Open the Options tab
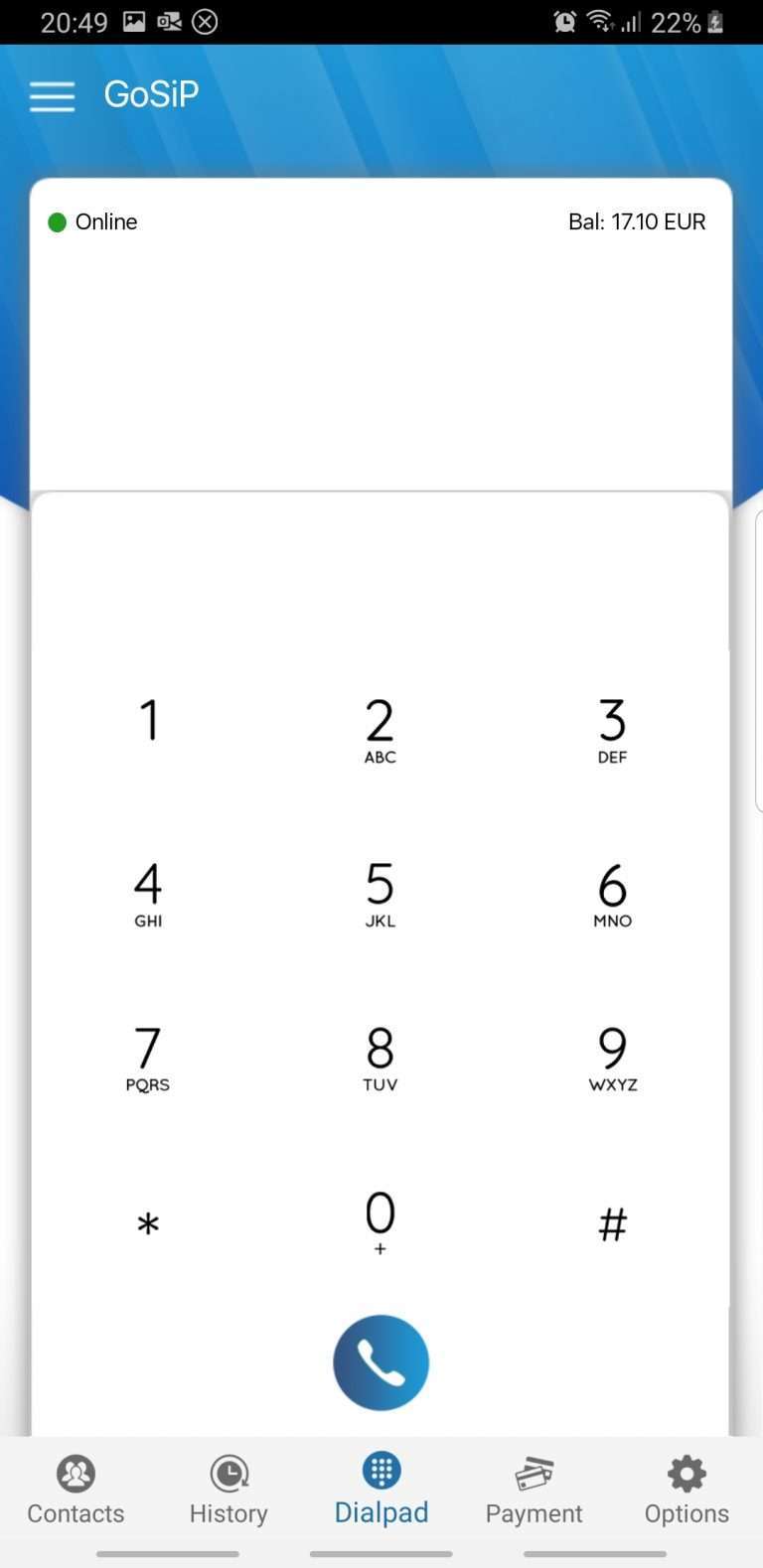The image size is (763, 1568). pyautogui.click(x=687, y=1491)
